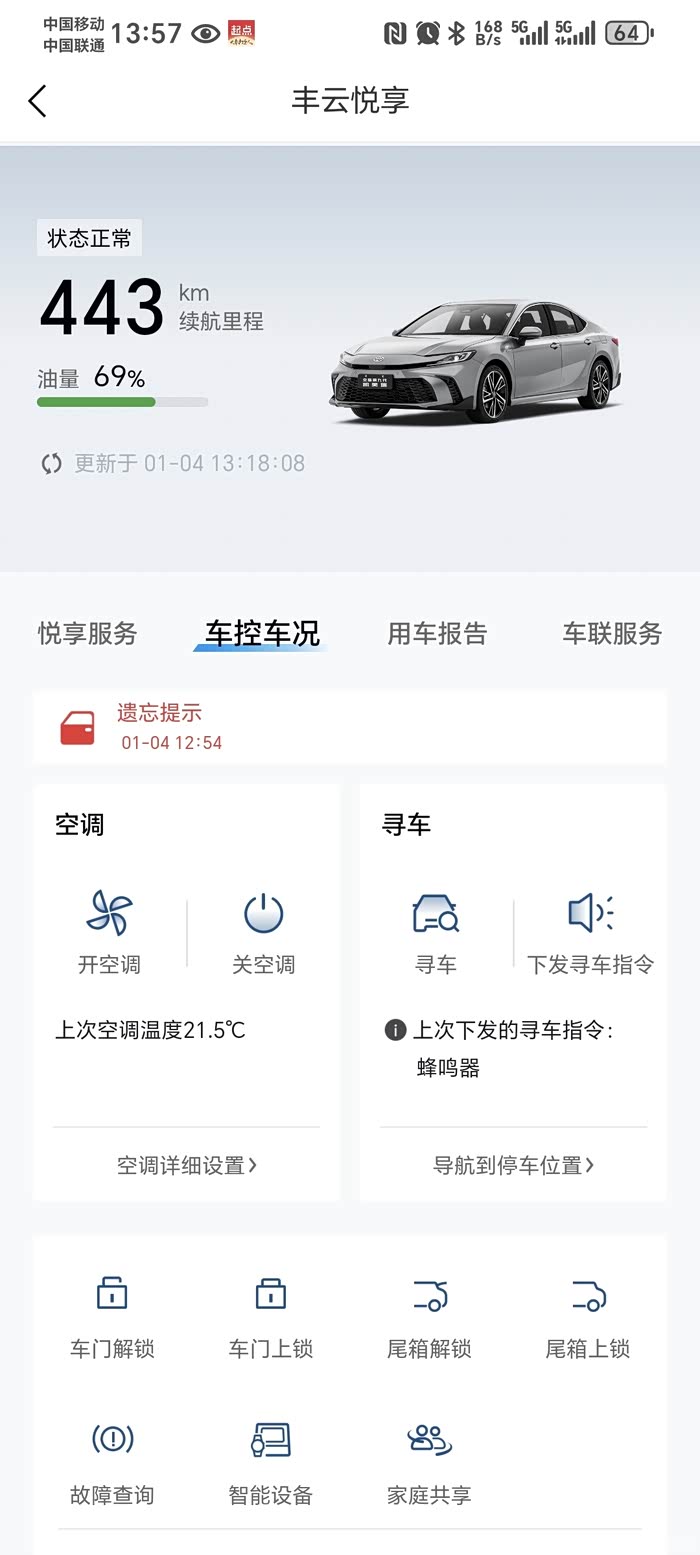
Task: Switch to the 用车报告 tab
Action: coord(437,633)
